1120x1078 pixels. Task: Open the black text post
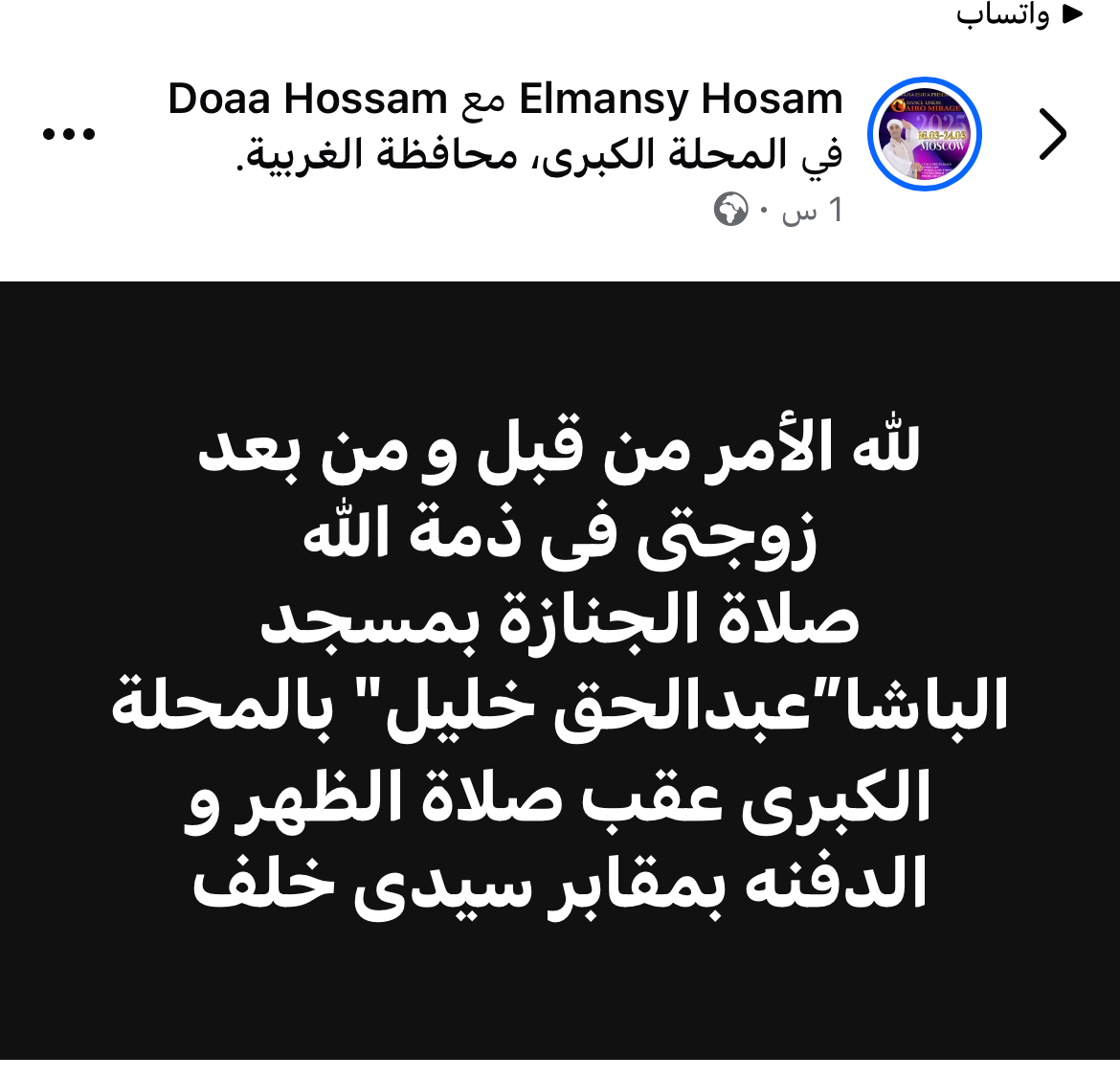[560, 669]
